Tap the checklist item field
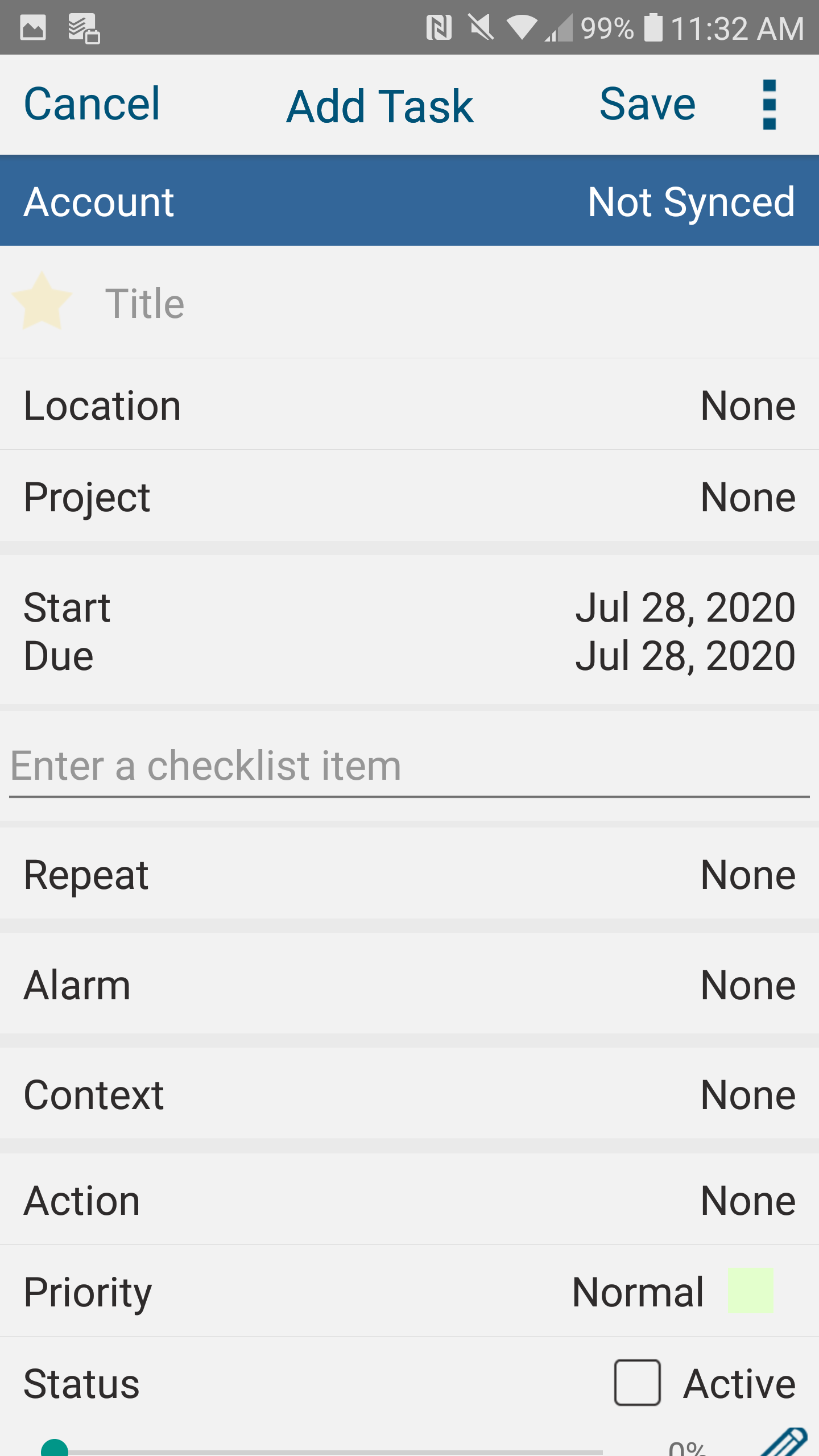This screenshot has width=819, height=1456. tap(409, 766)
